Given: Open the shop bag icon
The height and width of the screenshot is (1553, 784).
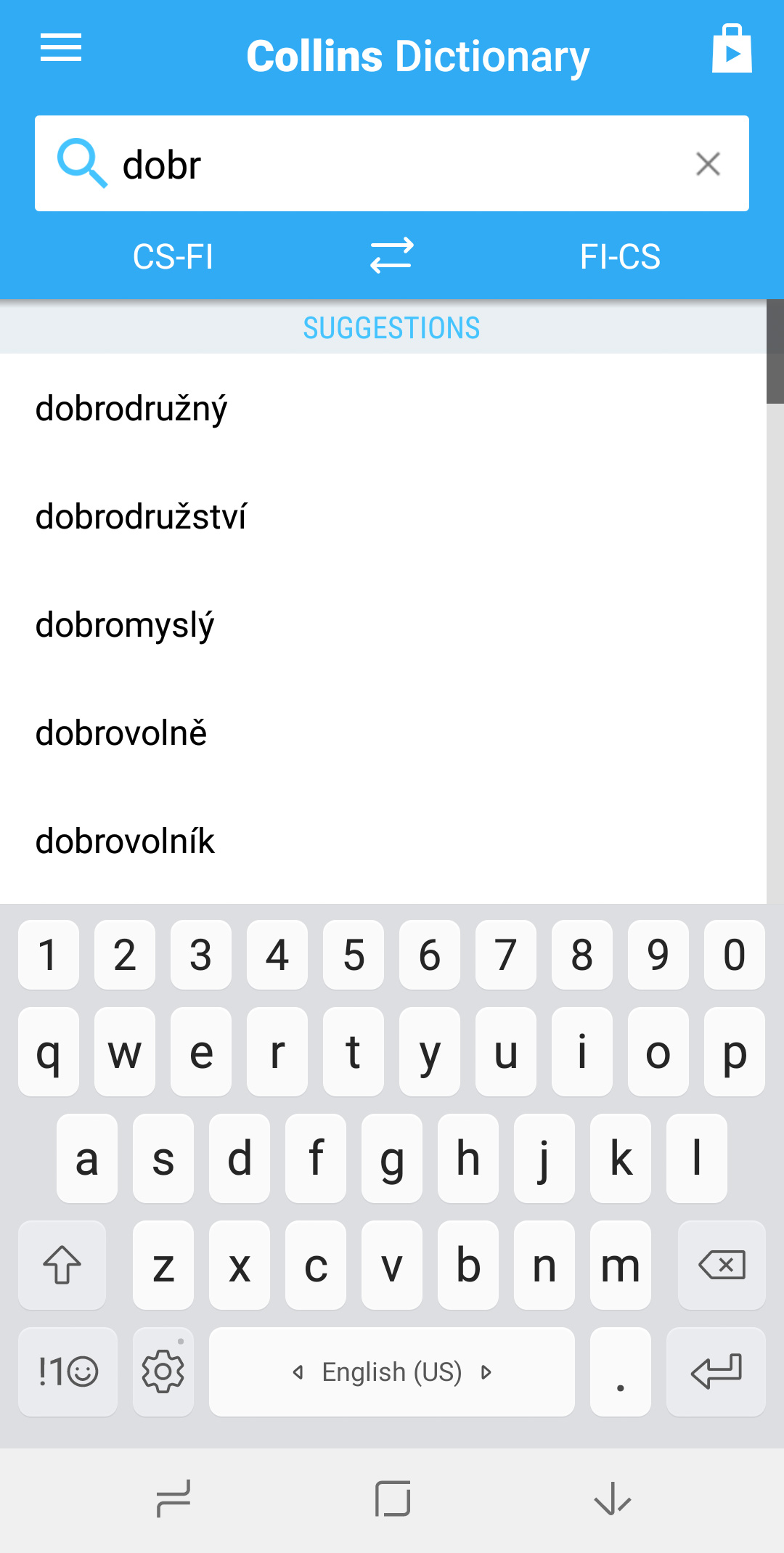Looking at the screenshot, I should 732,49.
